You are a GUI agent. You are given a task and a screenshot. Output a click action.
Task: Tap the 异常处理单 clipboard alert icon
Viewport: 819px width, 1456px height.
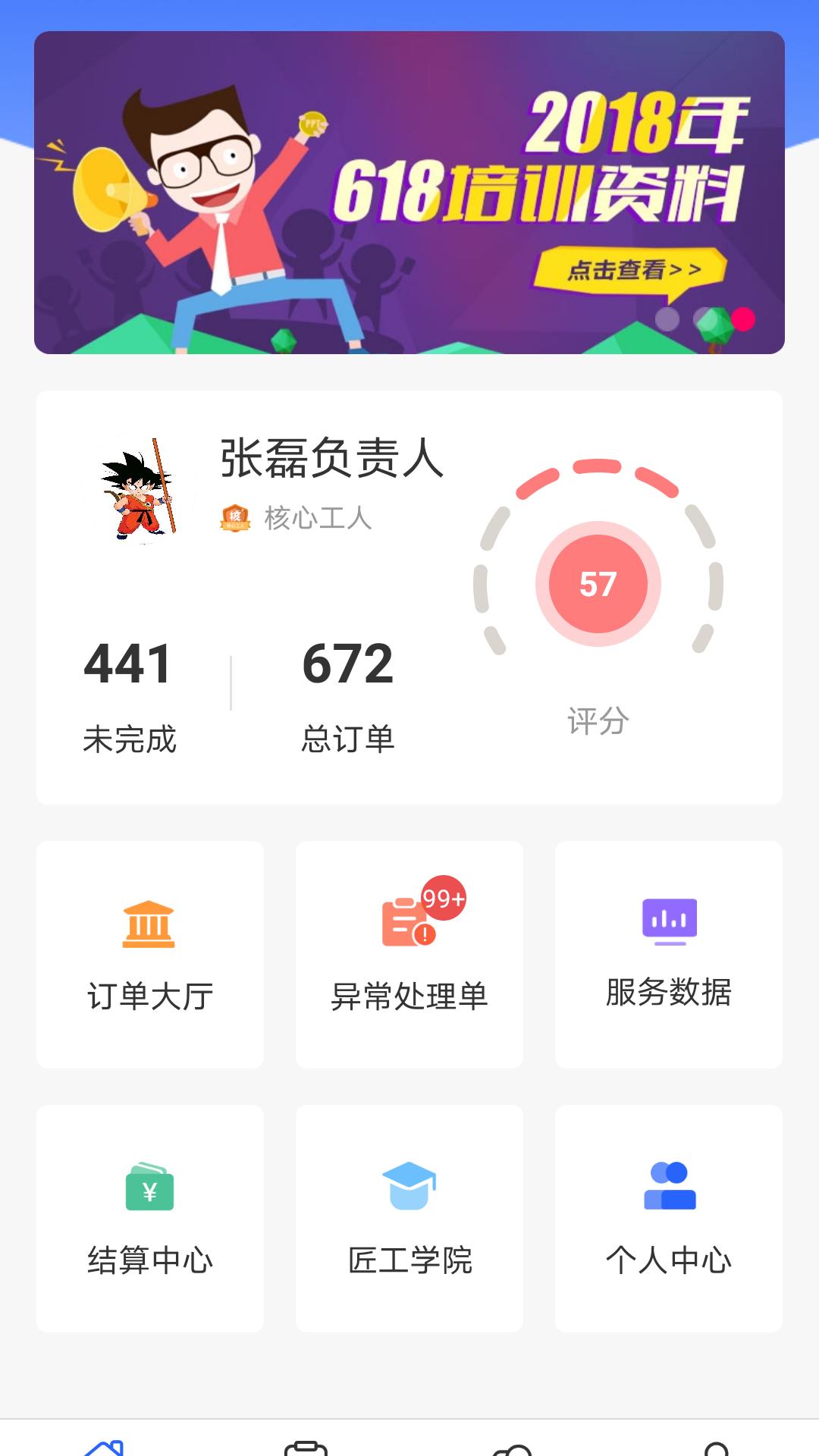tap(407, 921)
